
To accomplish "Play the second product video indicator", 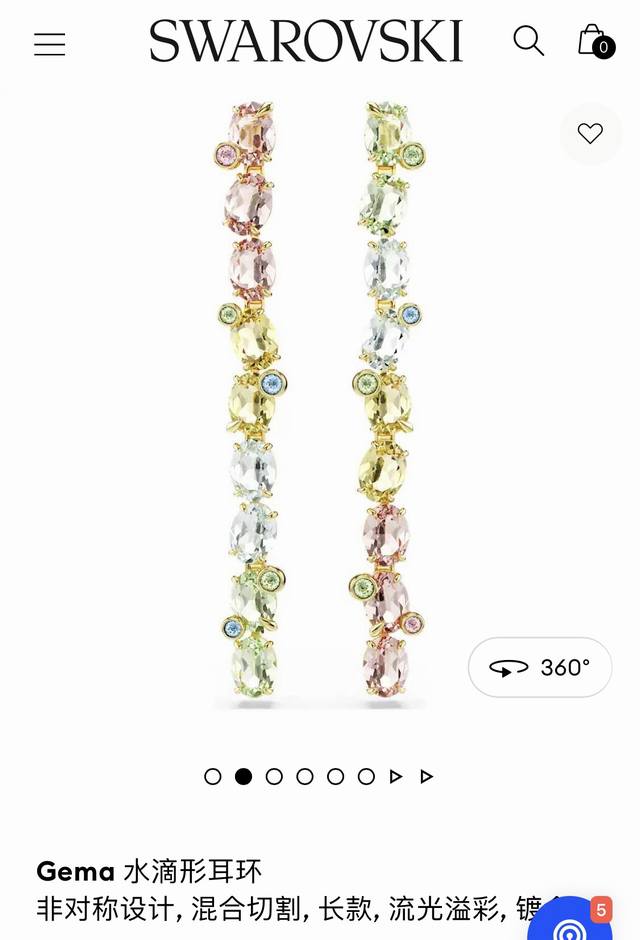I will 427,776.
